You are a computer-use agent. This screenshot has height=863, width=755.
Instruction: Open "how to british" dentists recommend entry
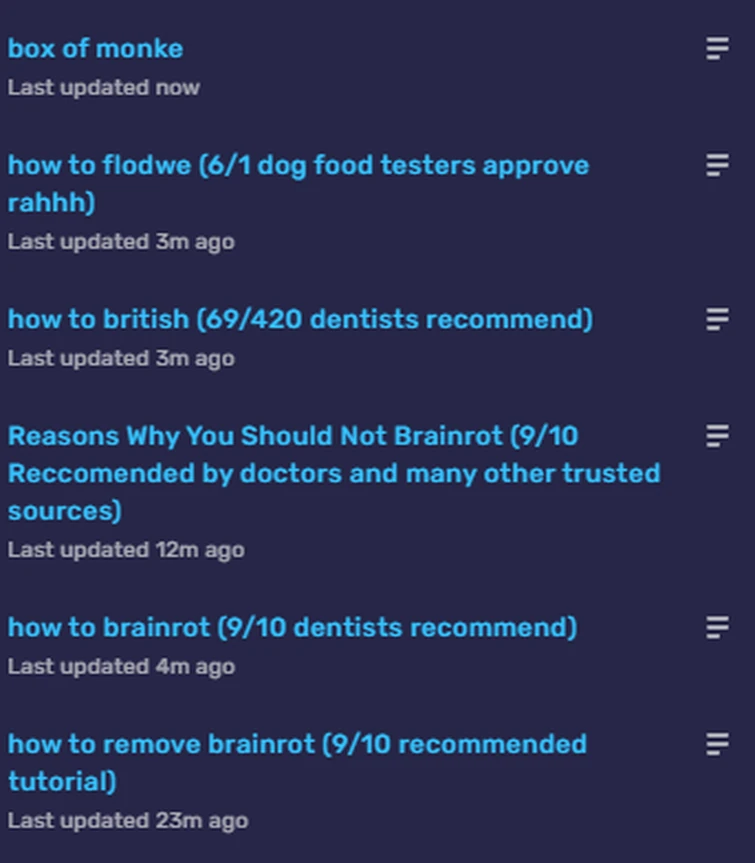click(299, 320)
